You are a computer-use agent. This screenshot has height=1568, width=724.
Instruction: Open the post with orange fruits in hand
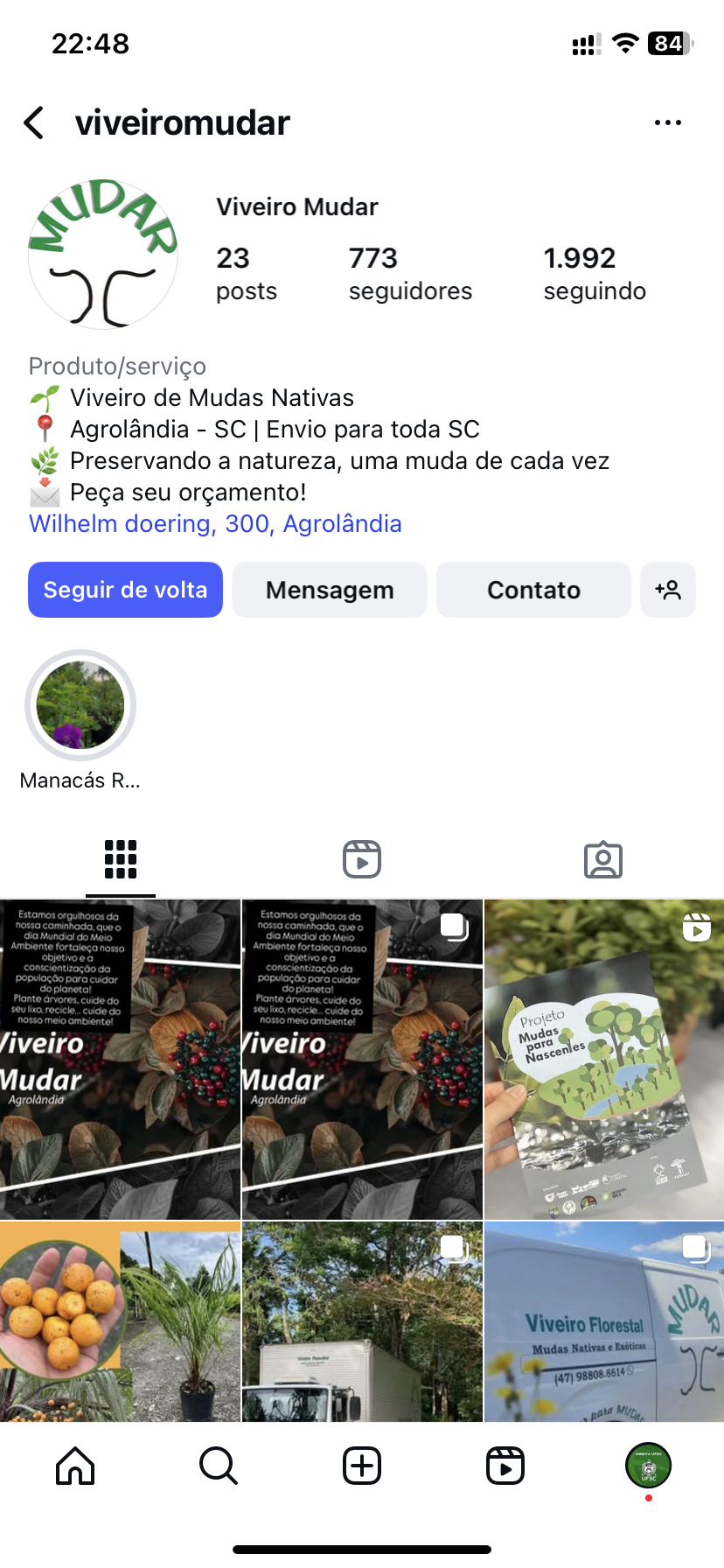coord(120,1321)
